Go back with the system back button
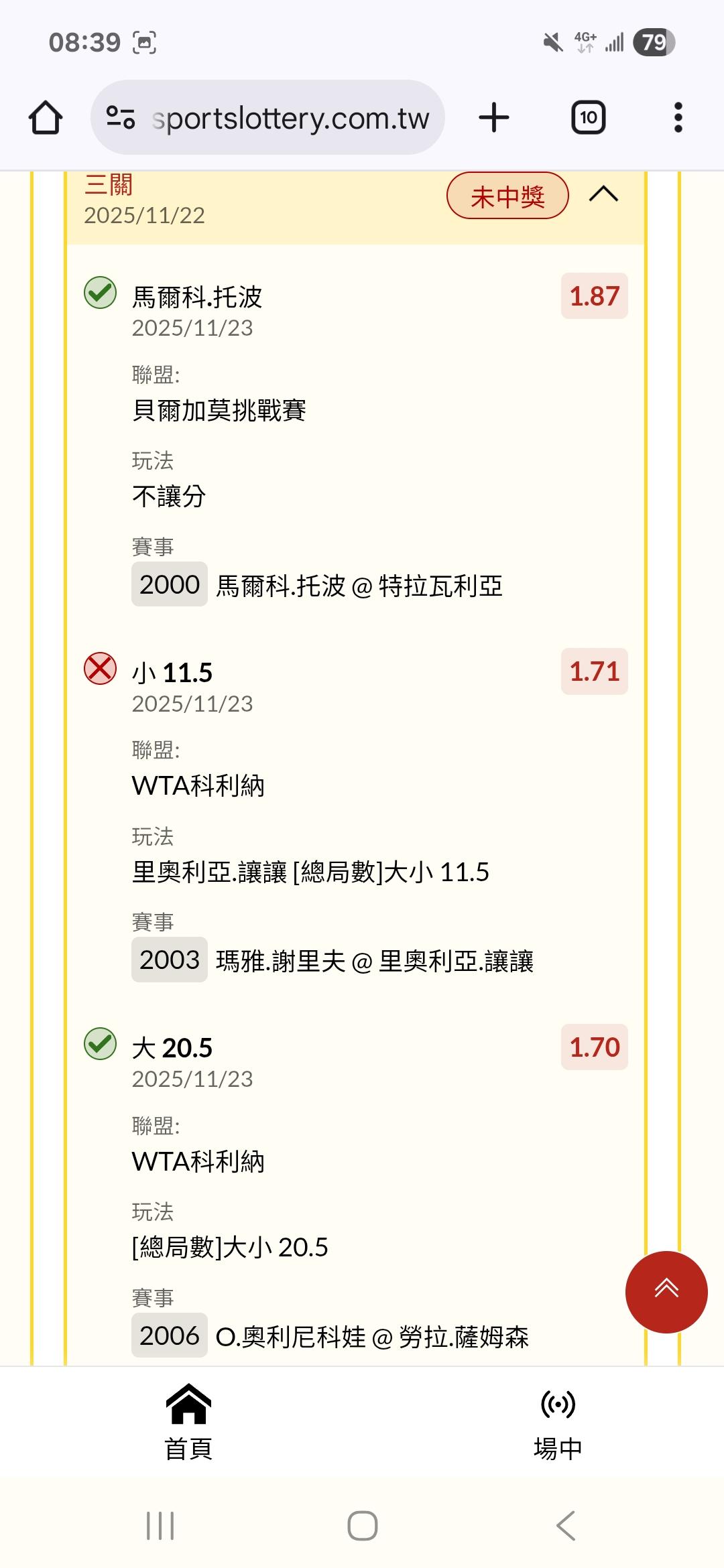The height and width of the screenshot is (1568, 724). [565, 1526]
